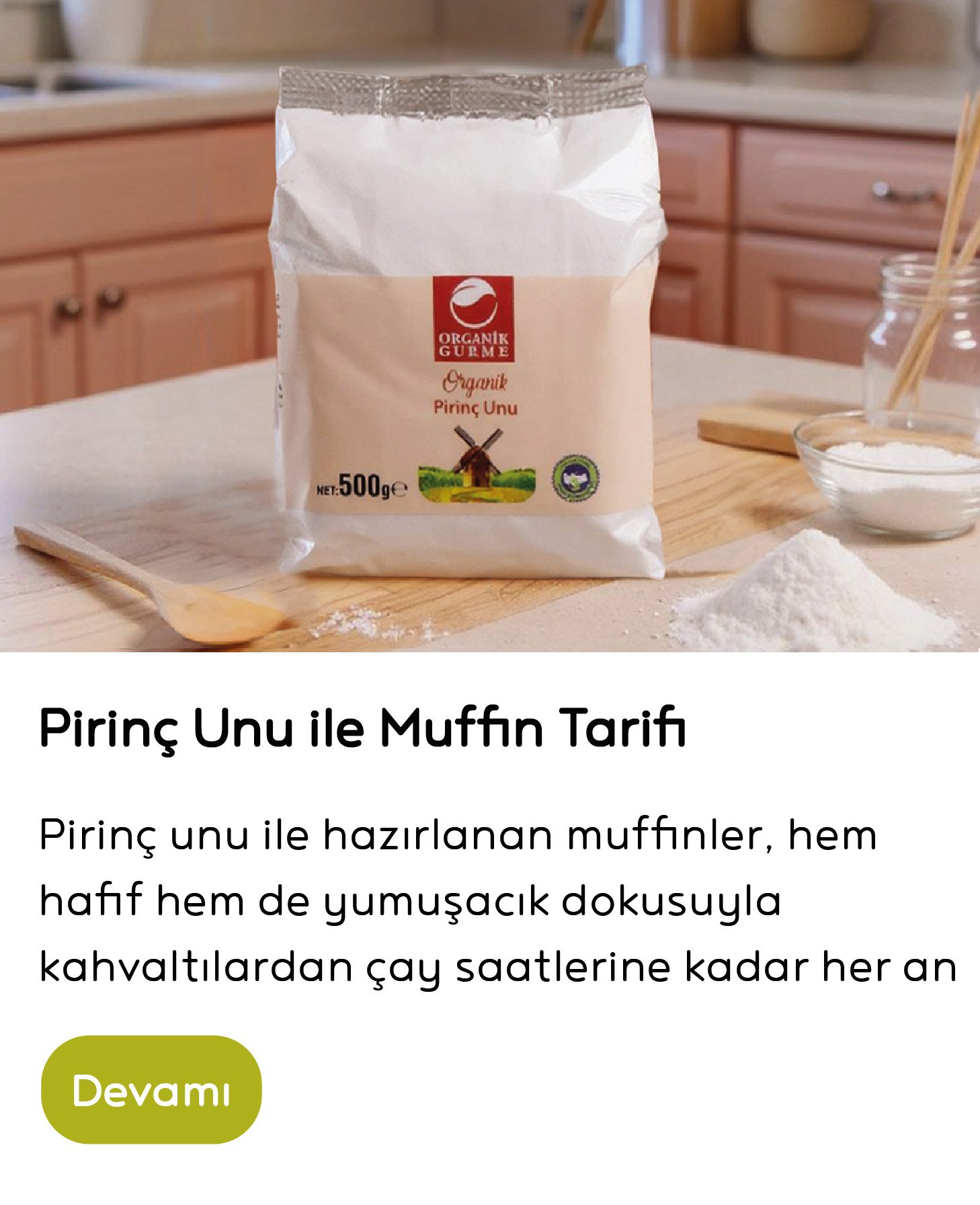Image resolution: width=980 pixels, height=1205 pixels.
Task: Tap the Devamı button
Action: coord(151,1089)
